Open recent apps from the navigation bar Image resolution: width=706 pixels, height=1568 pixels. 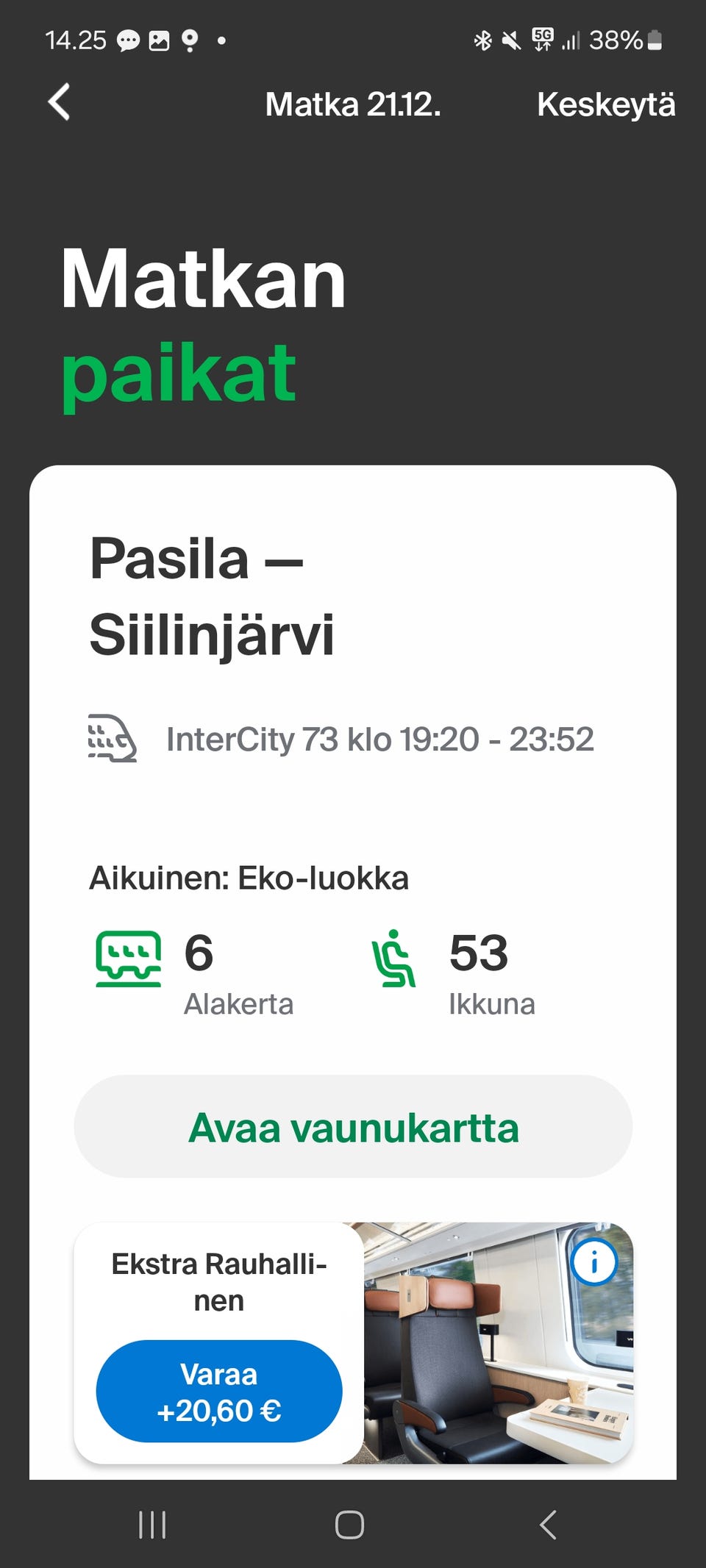tap(151, 1523)
